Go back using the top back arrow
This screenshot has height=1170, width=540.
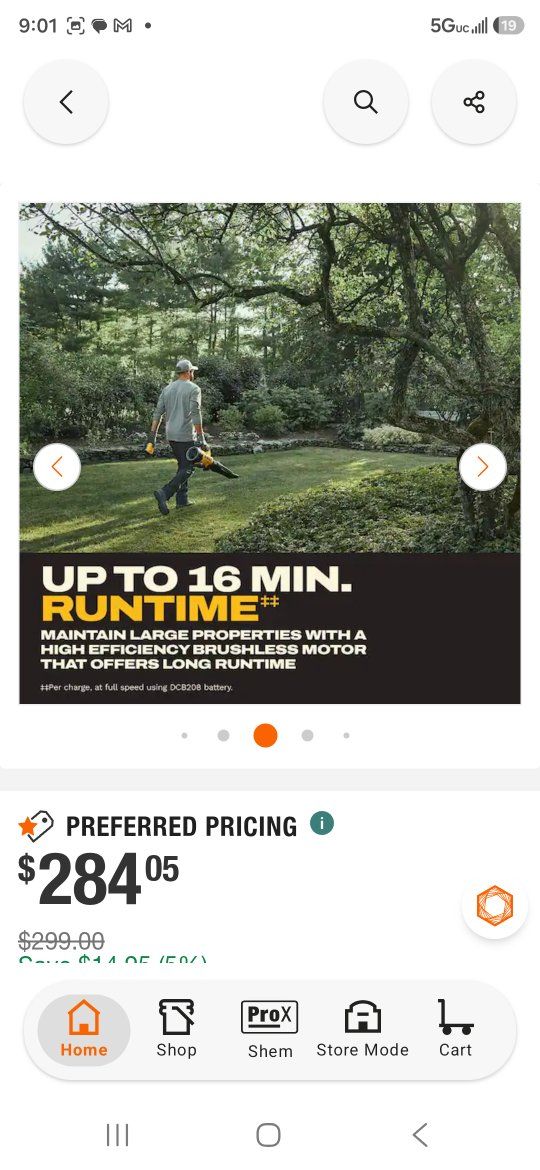pos(66,102)
